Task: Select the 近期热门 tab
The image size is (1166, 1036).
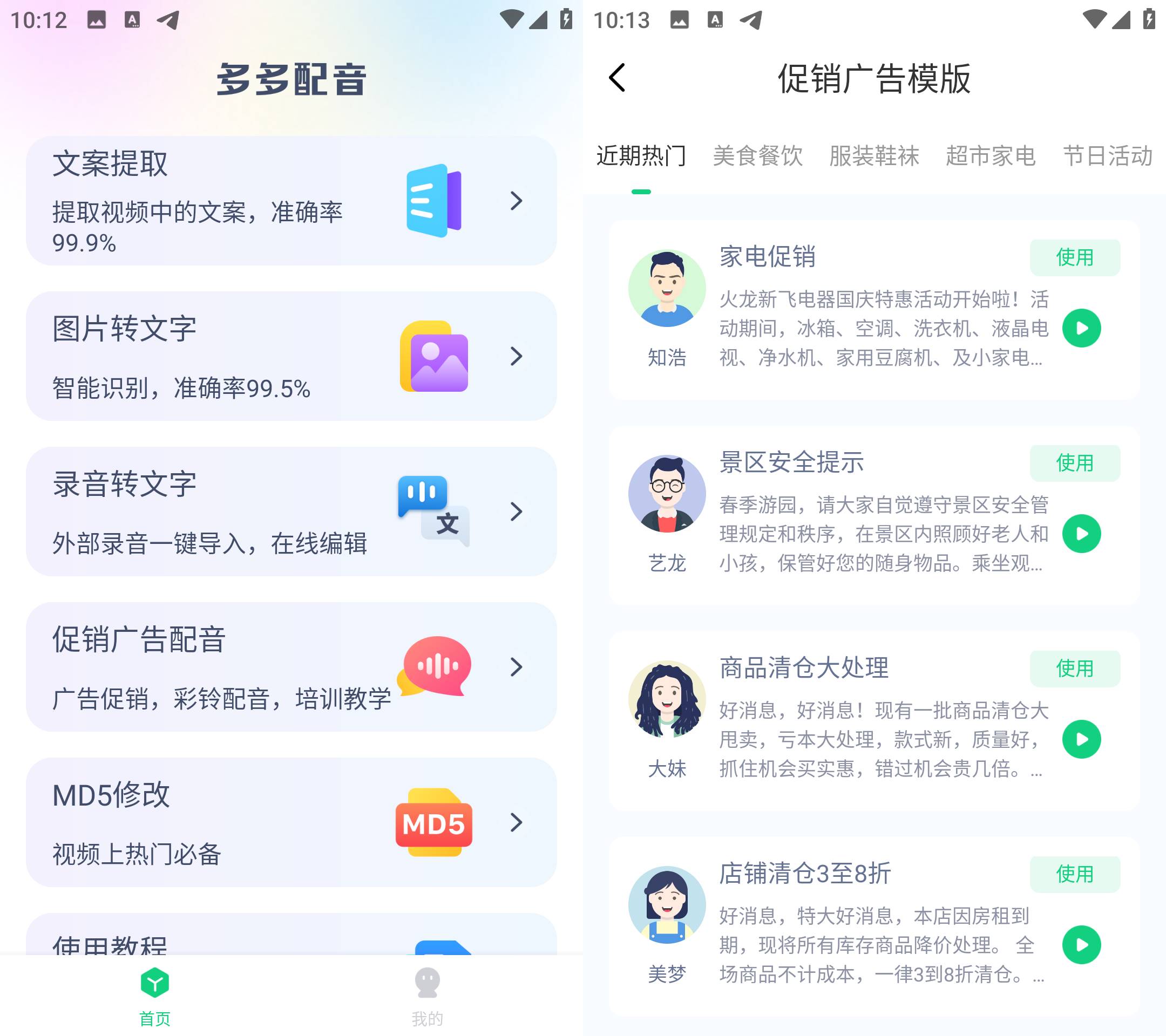Action: [x=641, y=155]
